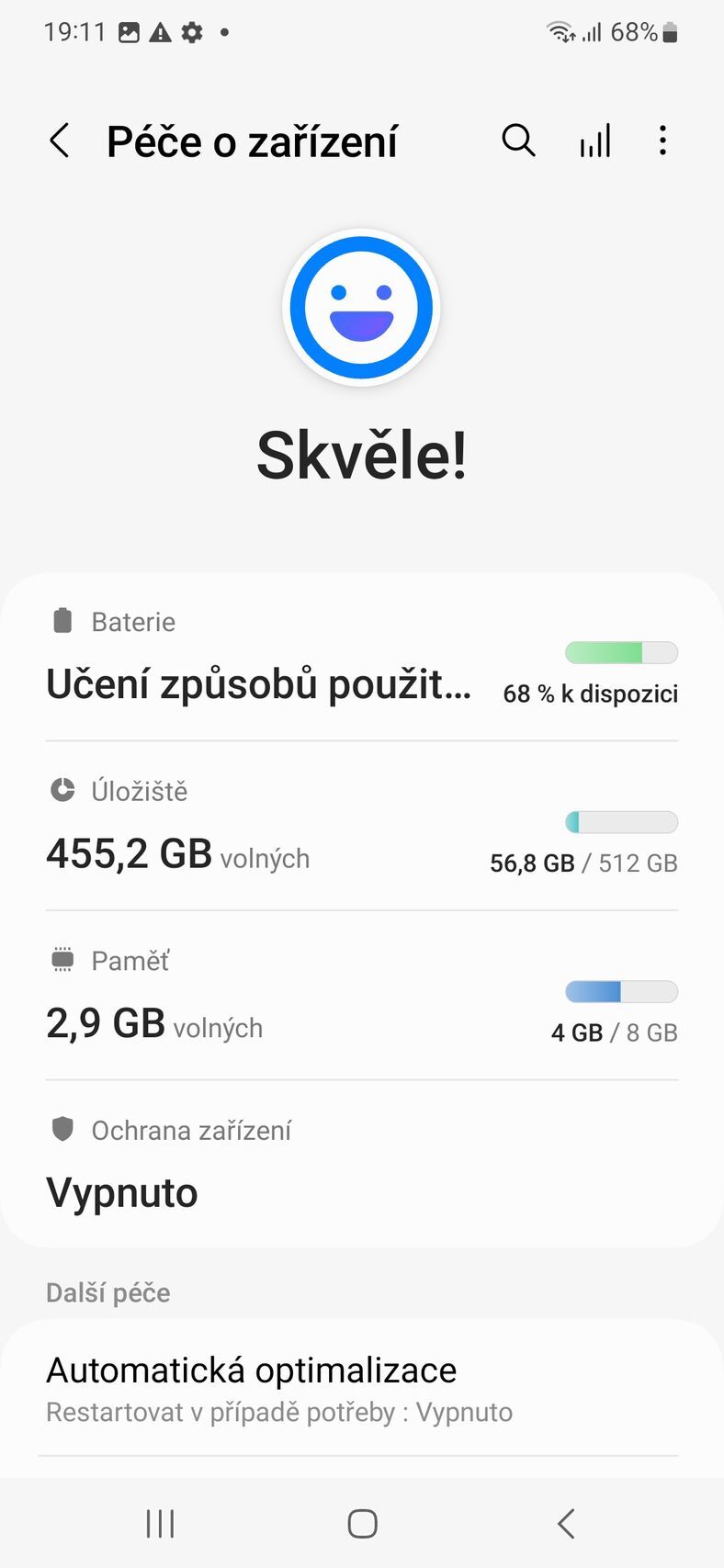This screenshot has height=1568, width=724.
Task: Select the battery icon next to Baterie
Action: click(x=62, y=621)
